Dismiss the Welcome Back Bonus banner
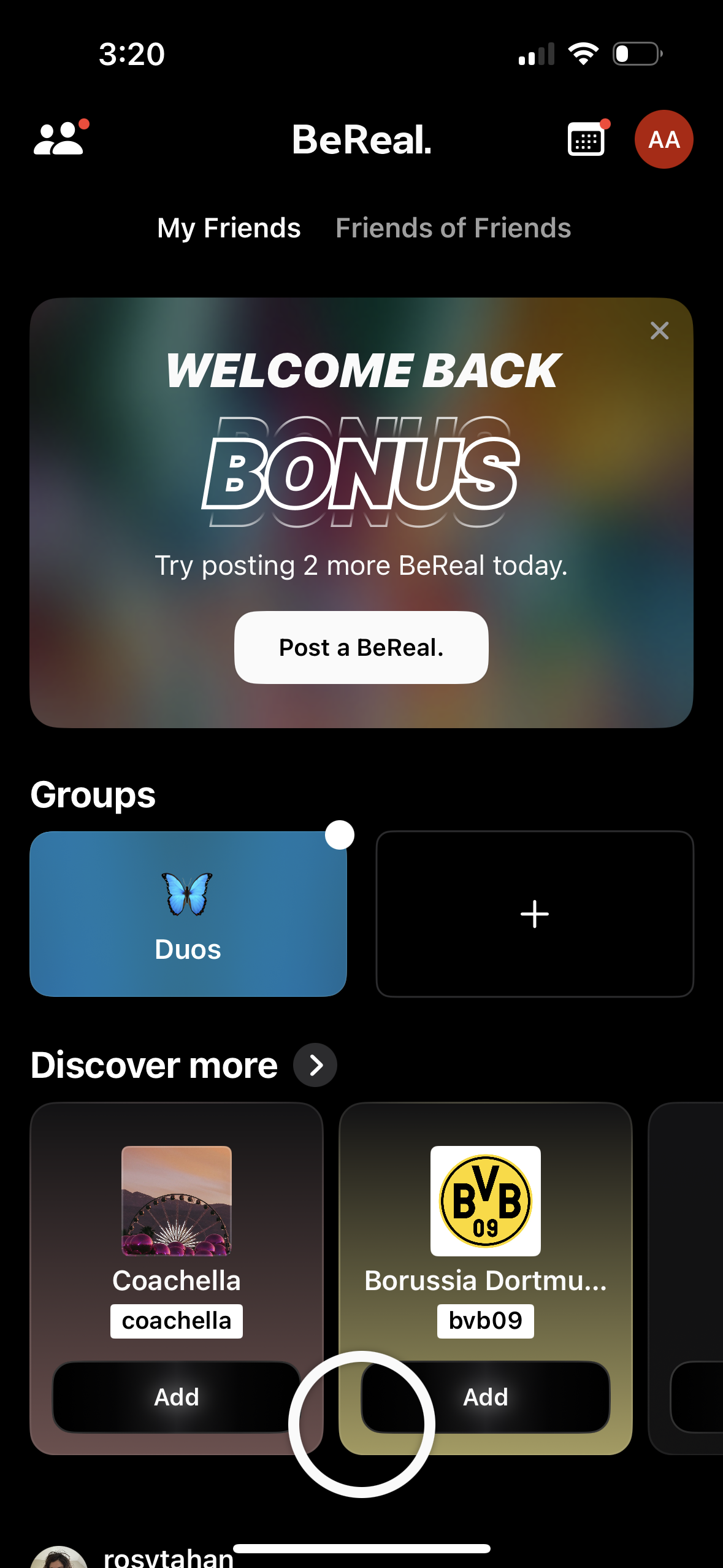Image resolution: width=723 pixels, height=1568 pixels. point(659,331)
